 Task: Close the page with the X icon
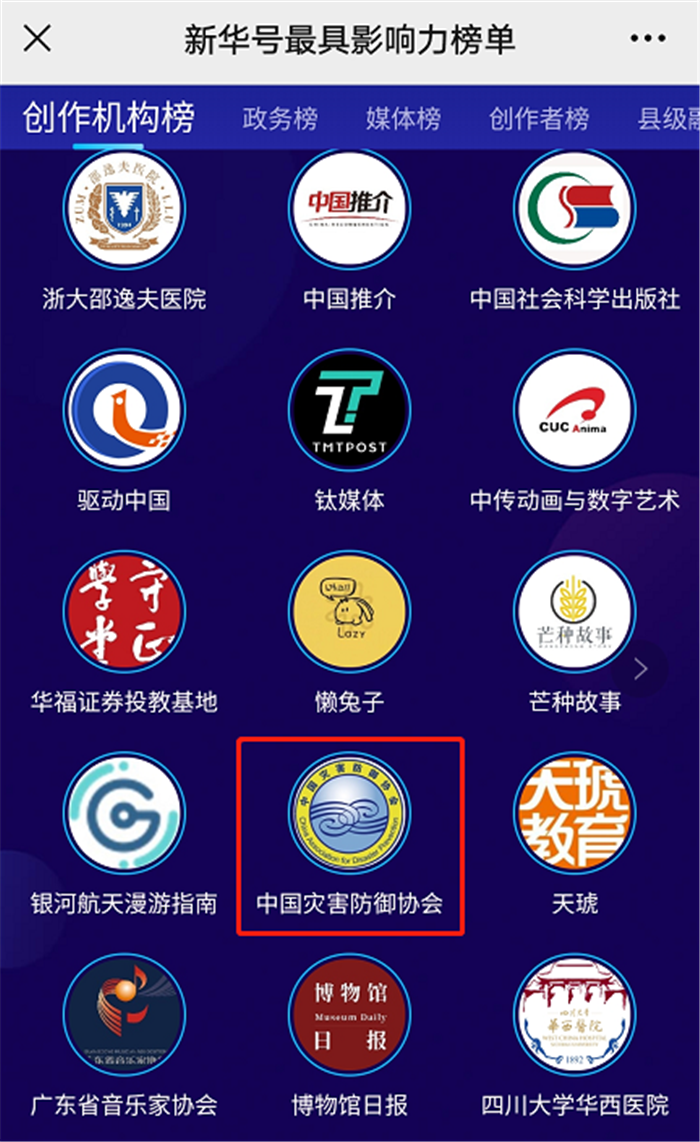[x=37, y=38]
